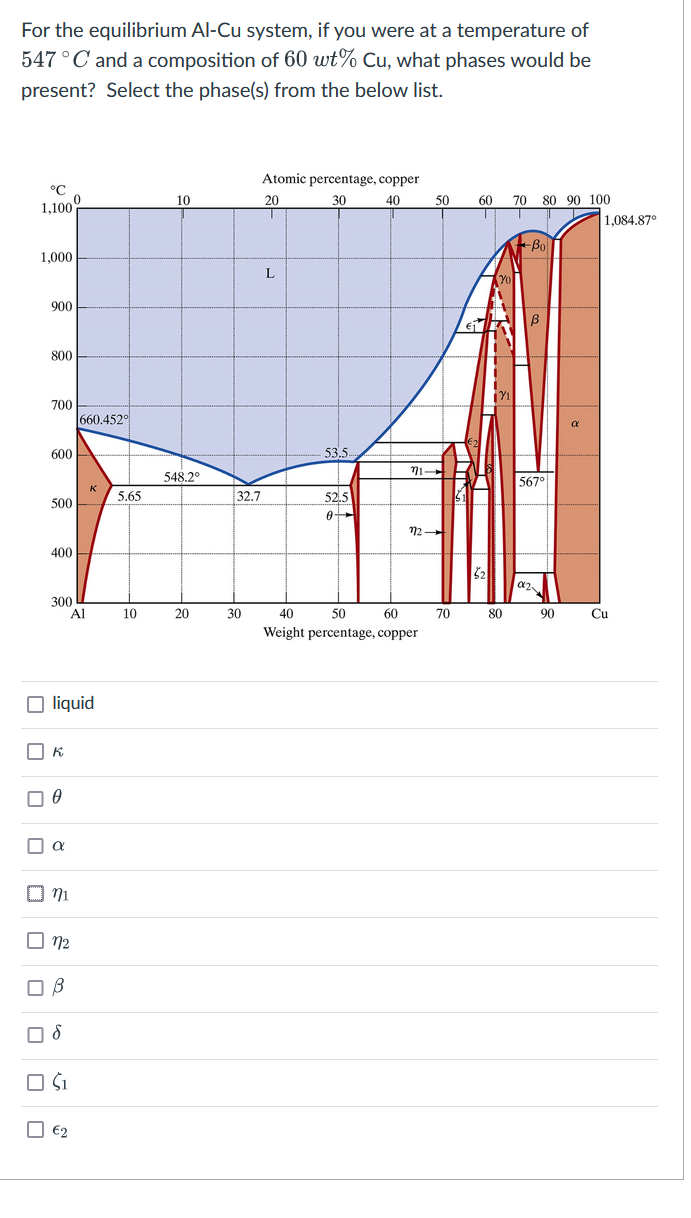Tick the β (beta) phase checkbox
Image resolution: width=691 pixels, height=1218 pixels.
[36, 988]
